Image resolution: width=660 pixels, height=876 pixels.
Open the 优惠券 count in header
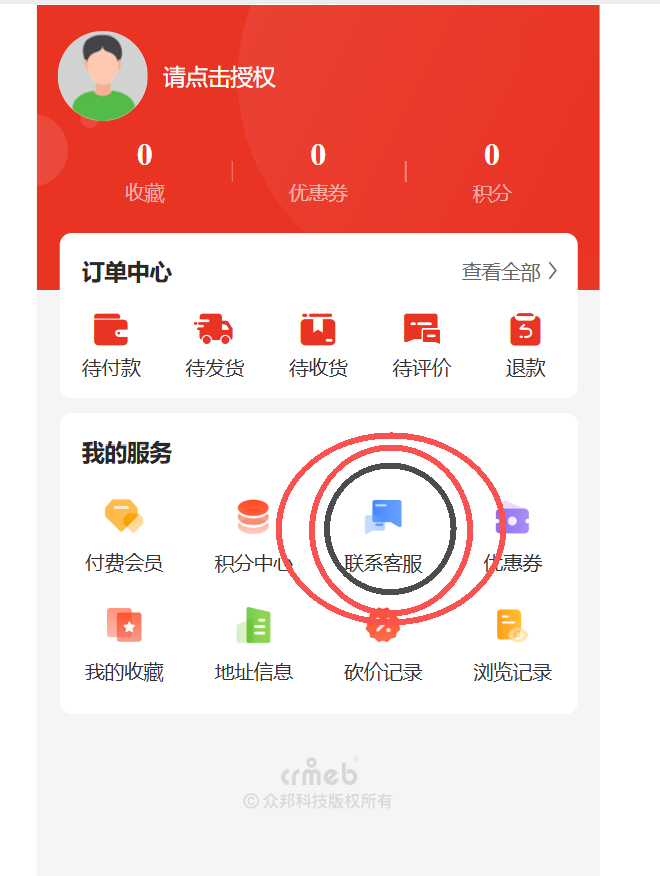tap(318, 172)
